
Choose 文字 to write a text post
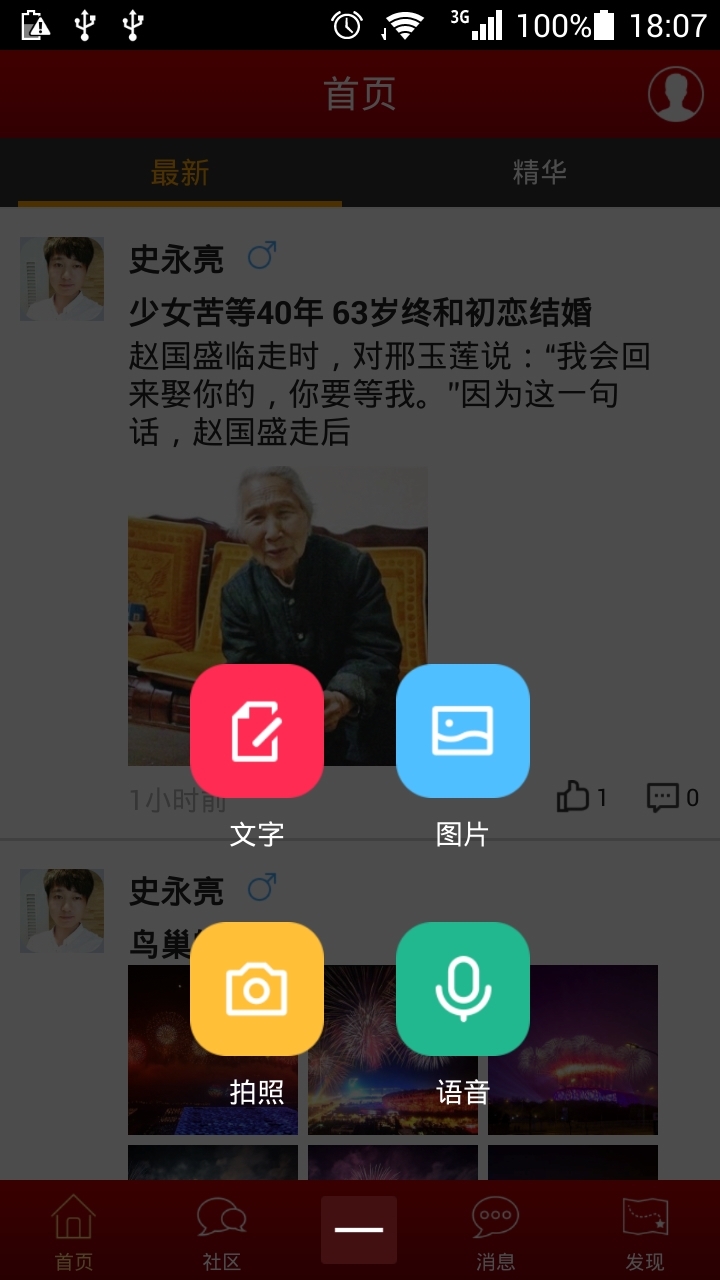click(x=257, y=731)
